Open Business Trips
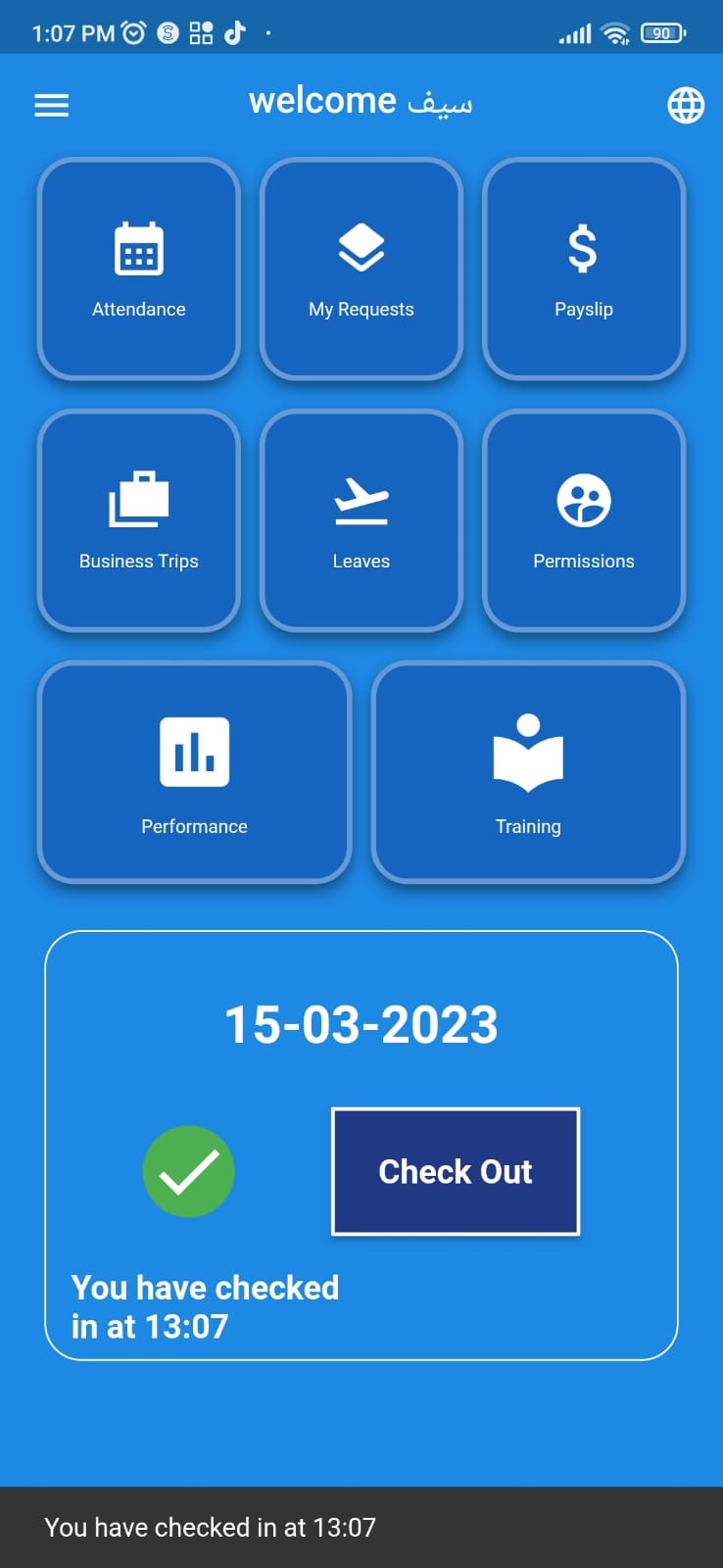The image size is (723, 1568). pos(139,520)
